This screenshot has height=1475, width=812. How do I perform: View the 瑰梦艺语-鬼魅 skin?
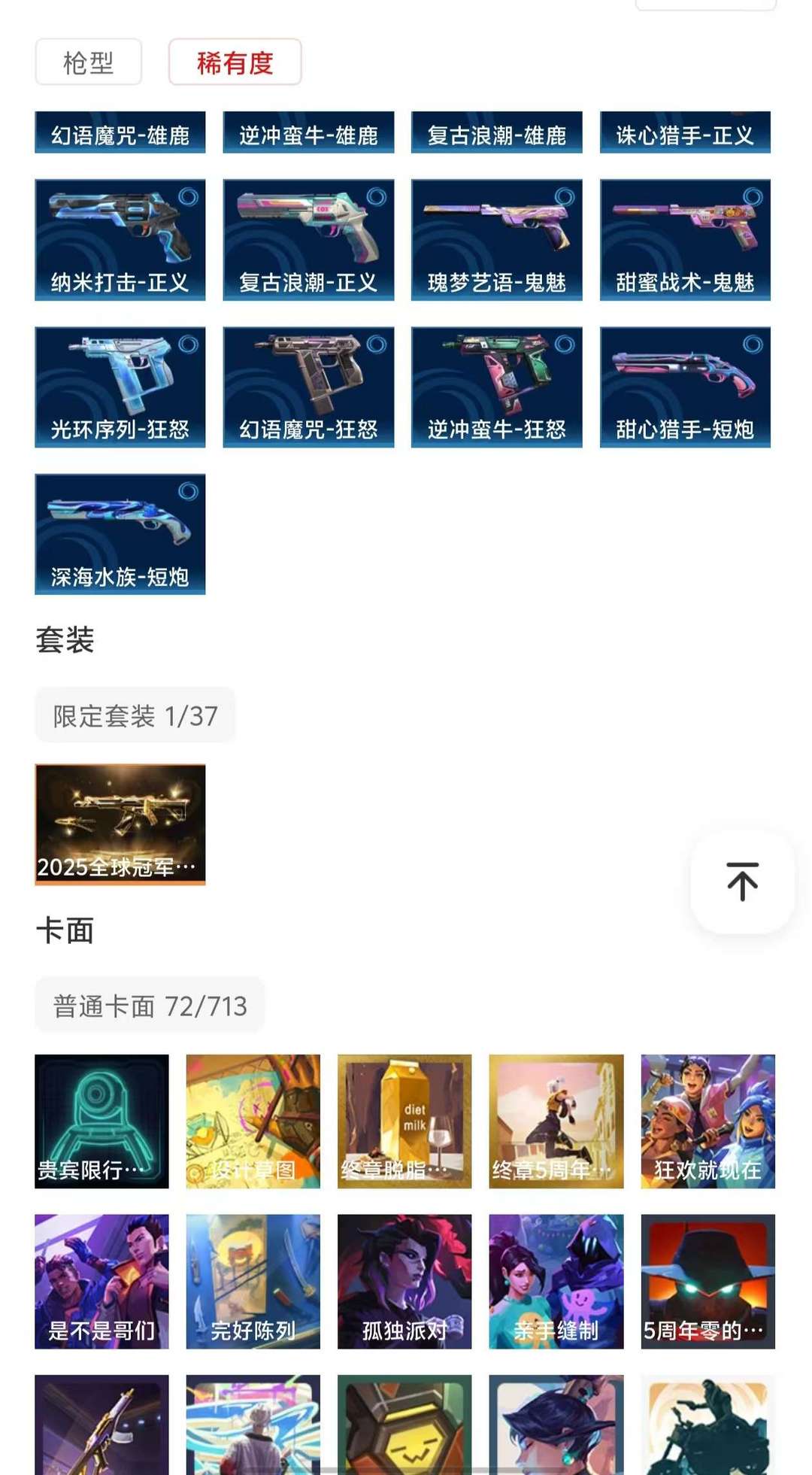(496, 239)
